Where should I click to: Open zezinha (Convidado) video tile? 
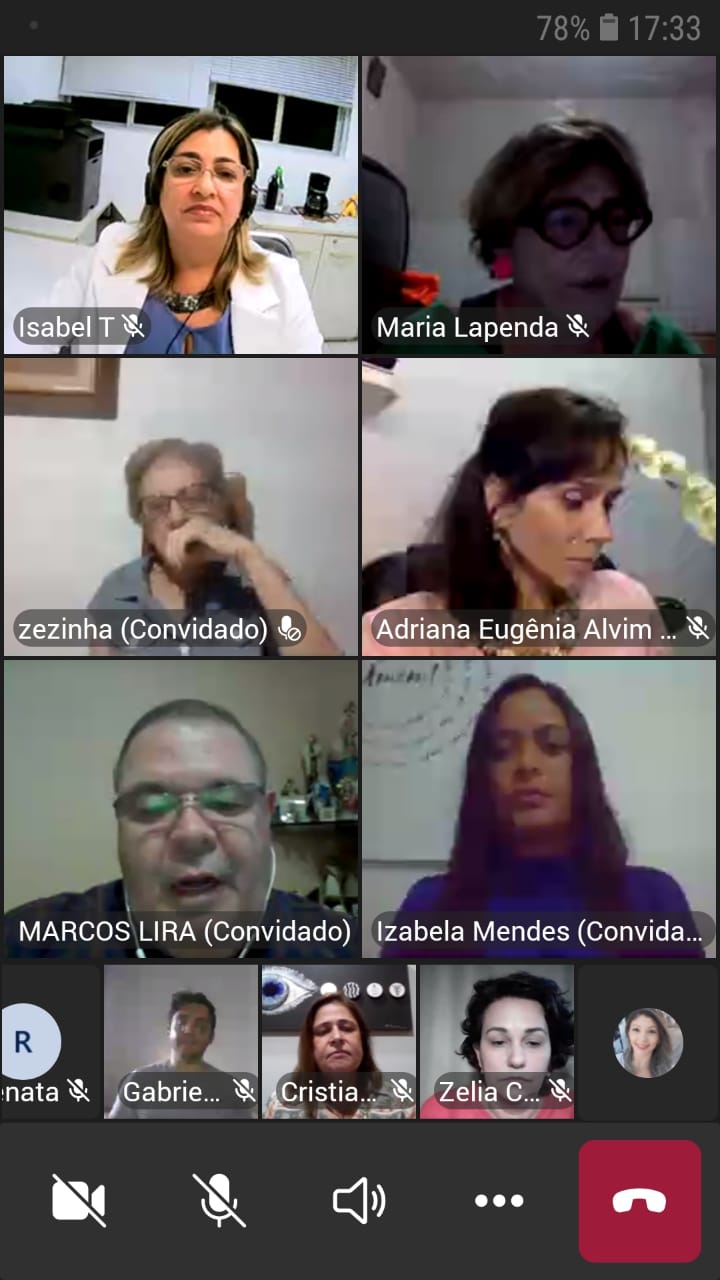[x=181, y=507]
